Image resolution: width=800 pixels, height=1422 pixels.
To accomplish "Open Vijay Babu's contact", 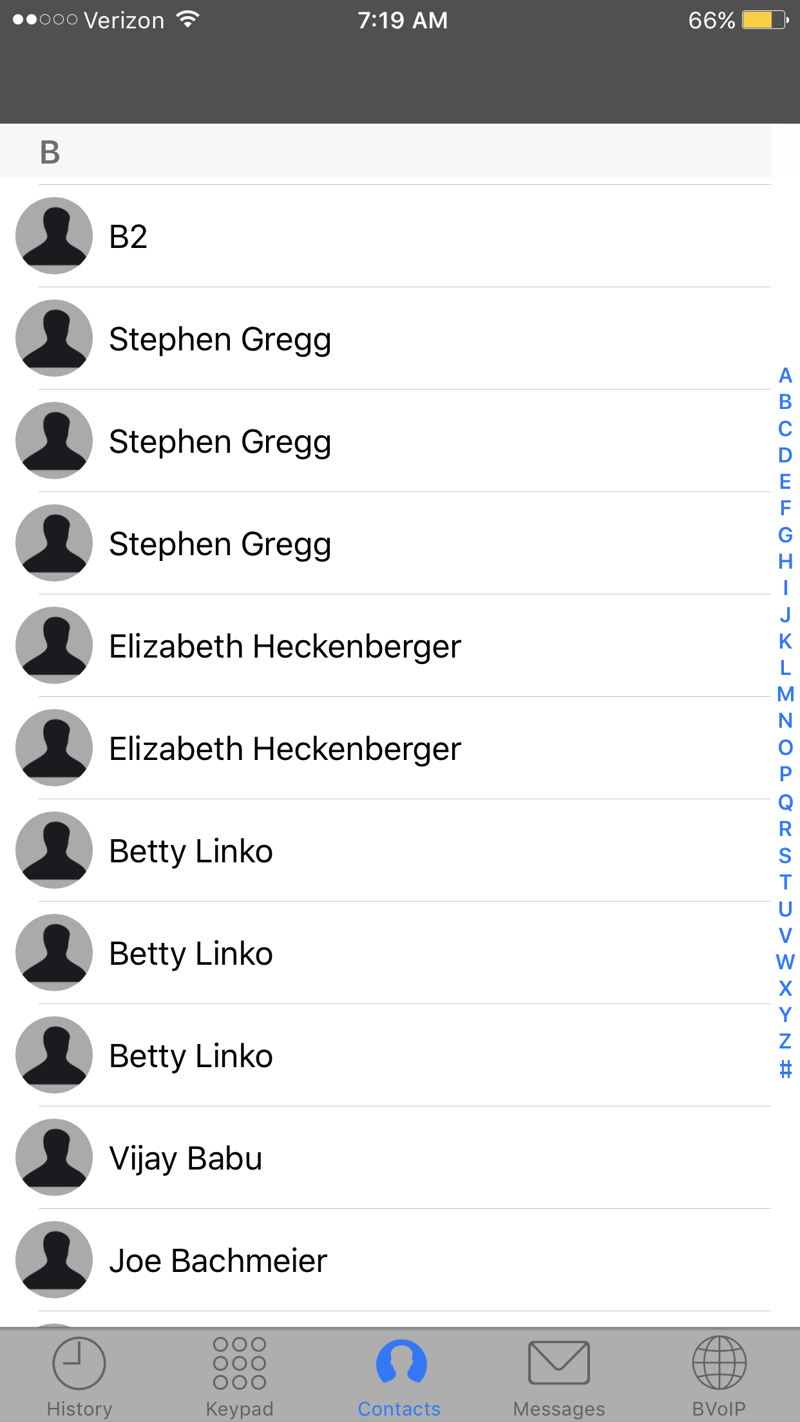I will 385,1158.
